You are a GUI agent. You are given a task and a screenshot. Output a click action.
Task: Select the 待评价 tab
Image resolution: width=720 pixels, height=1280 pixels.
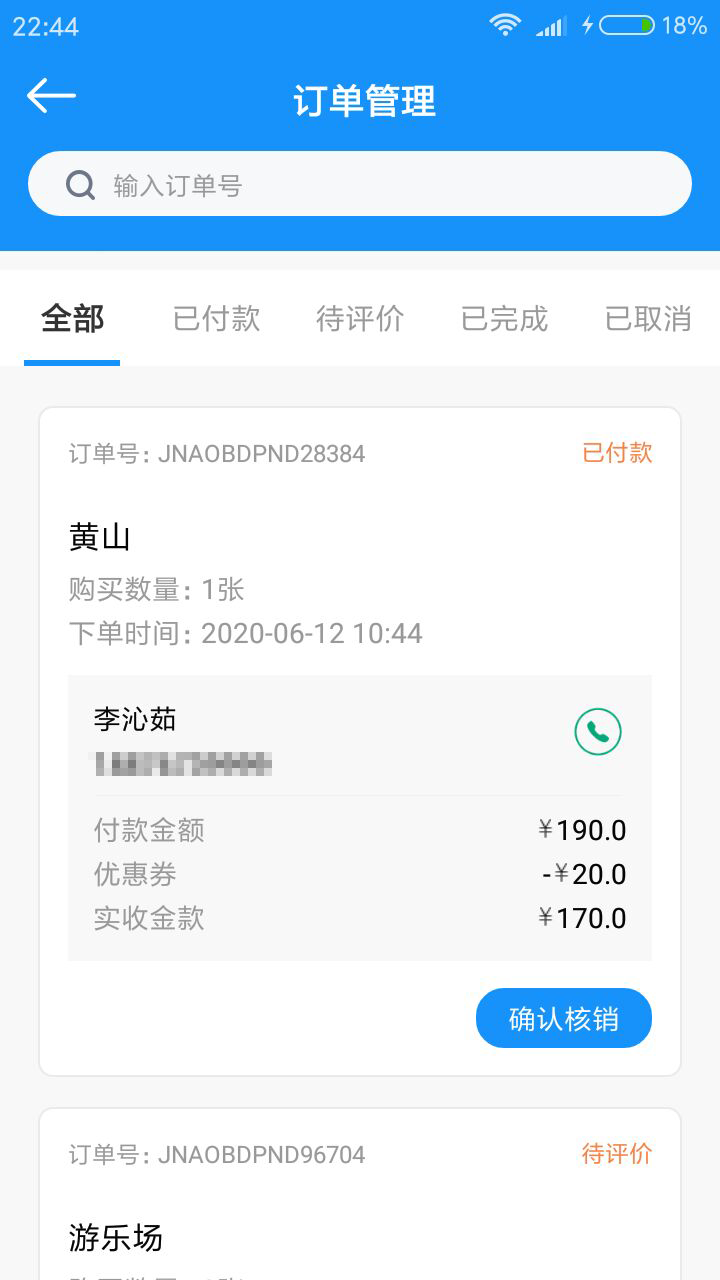click(360, 318)
